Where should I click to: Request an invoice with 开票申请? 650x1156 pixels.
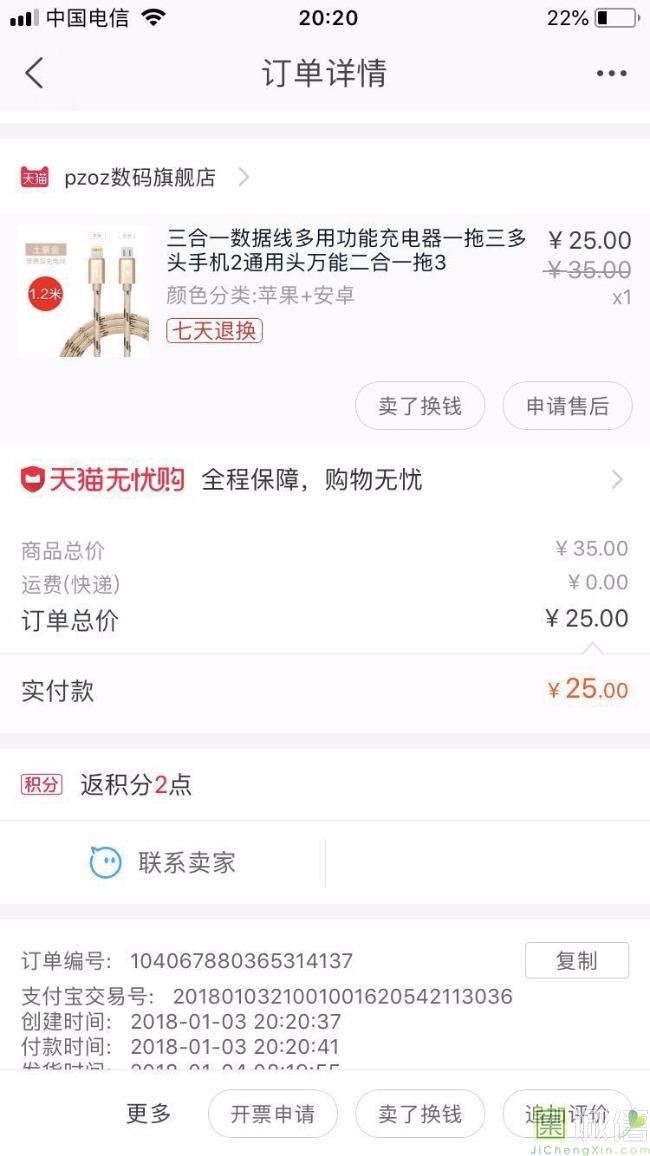click(272, 1114)
